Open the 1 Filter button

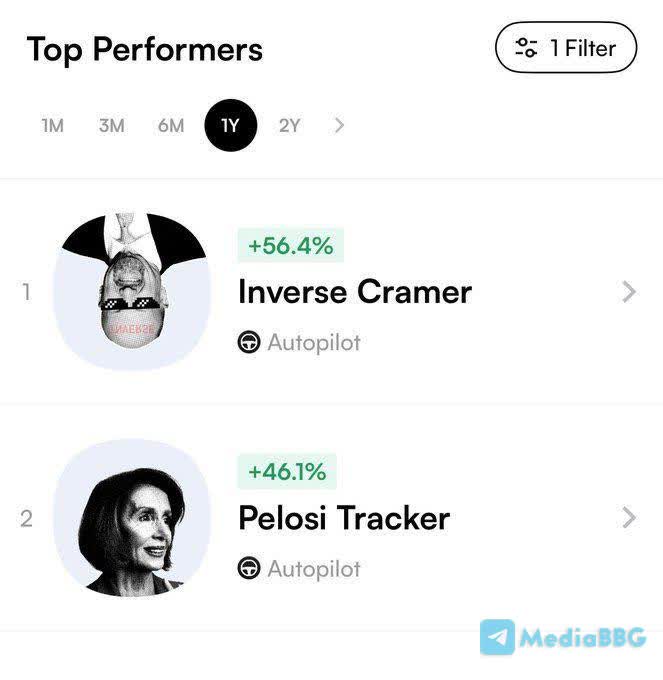click(565, 48)
